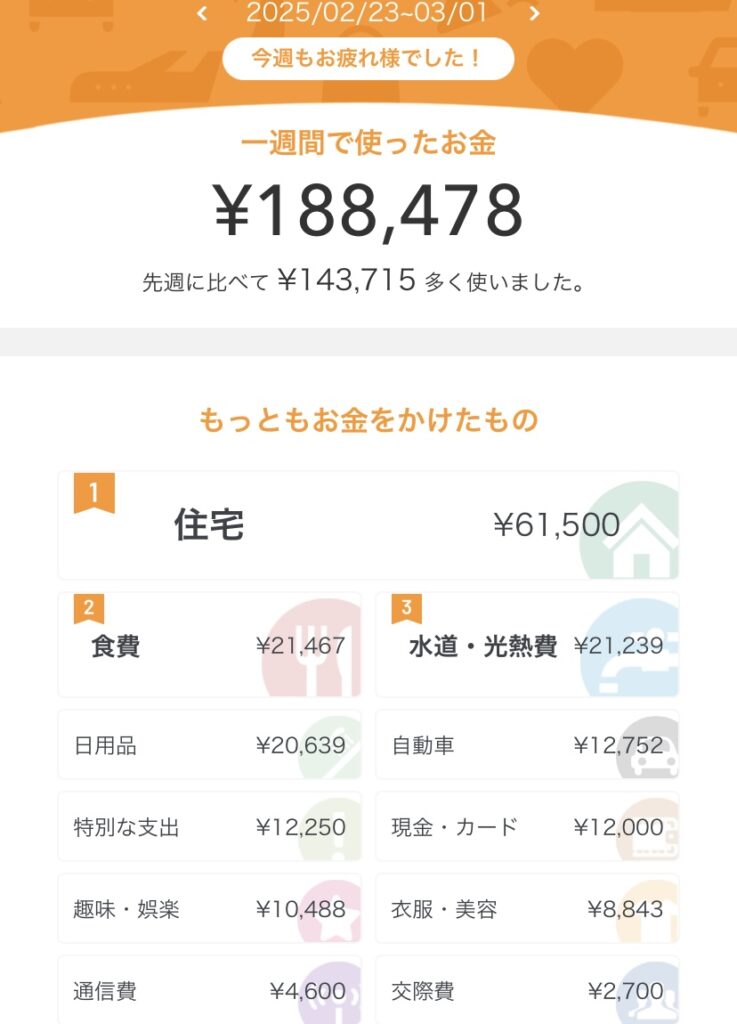View 自動車 spending details
Screen dimensions: 737x1024
pyautogui.click(x=527, y=745)
